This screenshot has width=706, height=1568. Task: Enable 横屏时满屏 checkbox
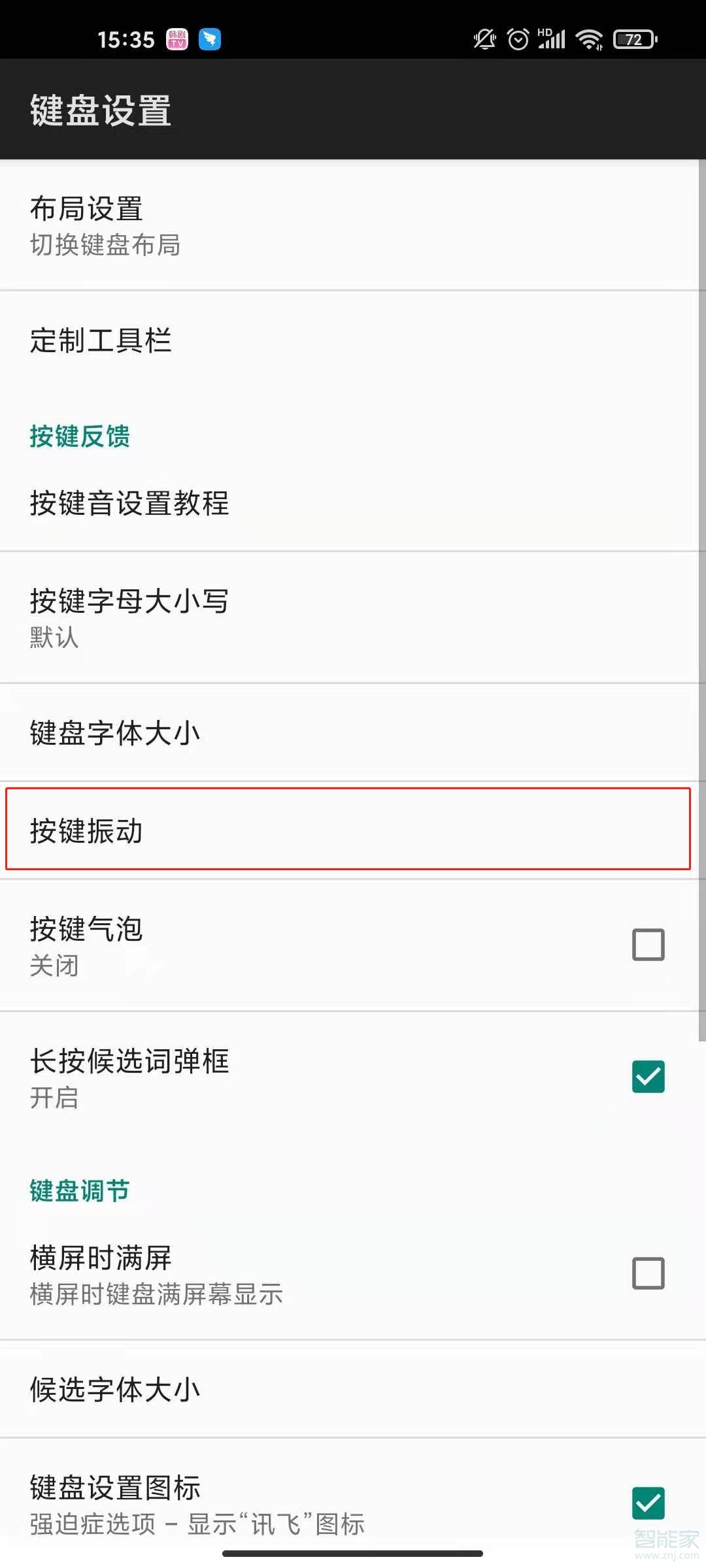click(648, 1273)
